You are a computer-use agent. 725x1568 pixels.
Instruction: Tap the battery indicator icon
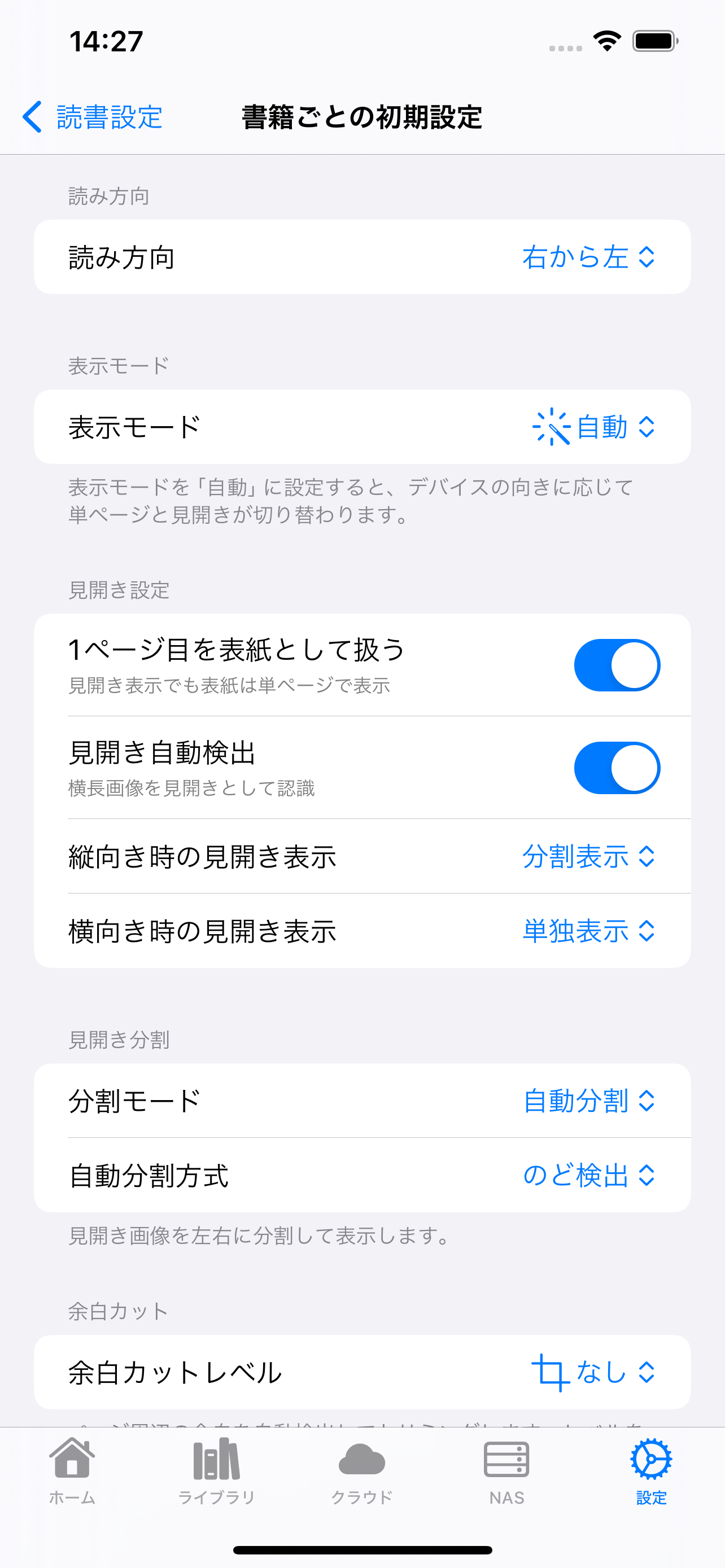(x=653, y=40)
